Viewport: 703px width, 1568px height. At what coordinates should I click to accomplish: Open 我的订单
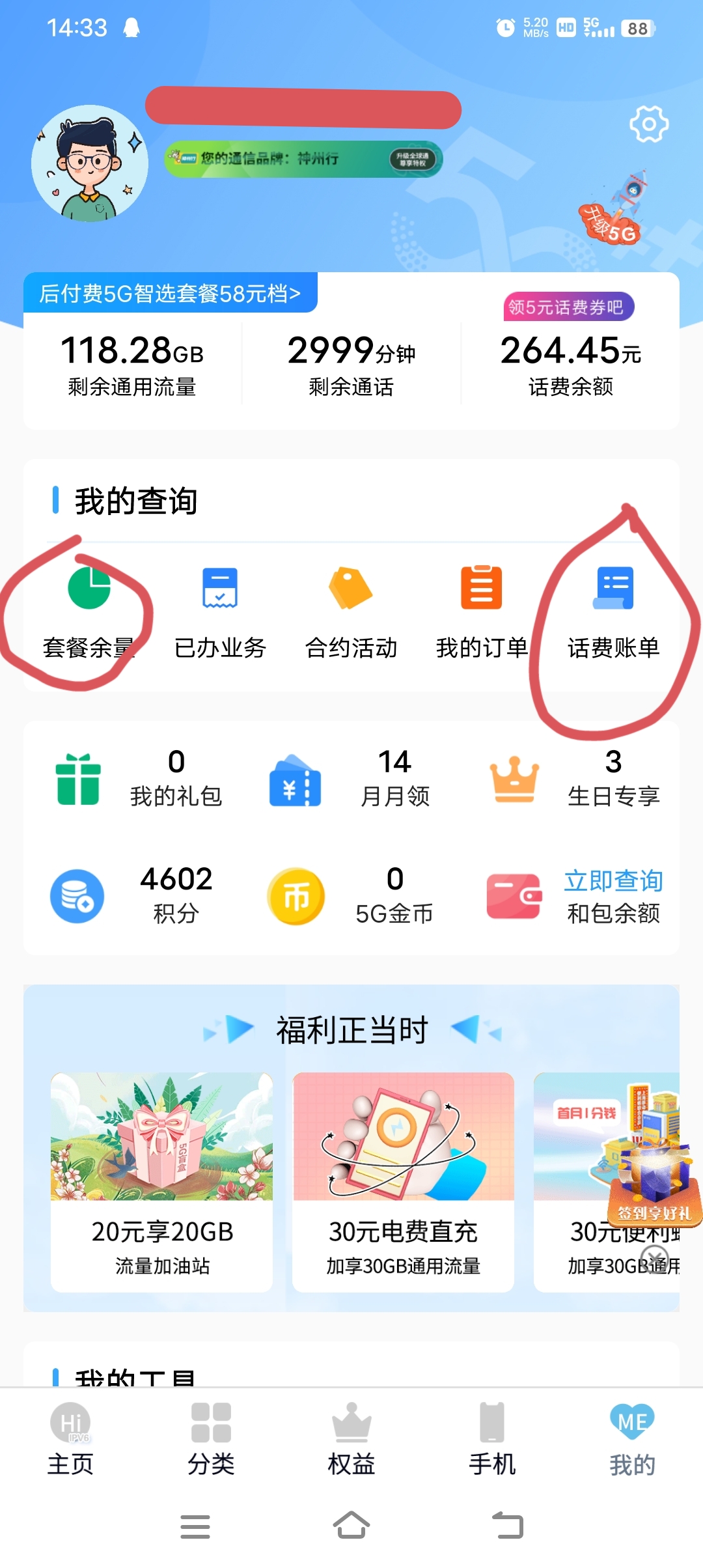point(482,610)
